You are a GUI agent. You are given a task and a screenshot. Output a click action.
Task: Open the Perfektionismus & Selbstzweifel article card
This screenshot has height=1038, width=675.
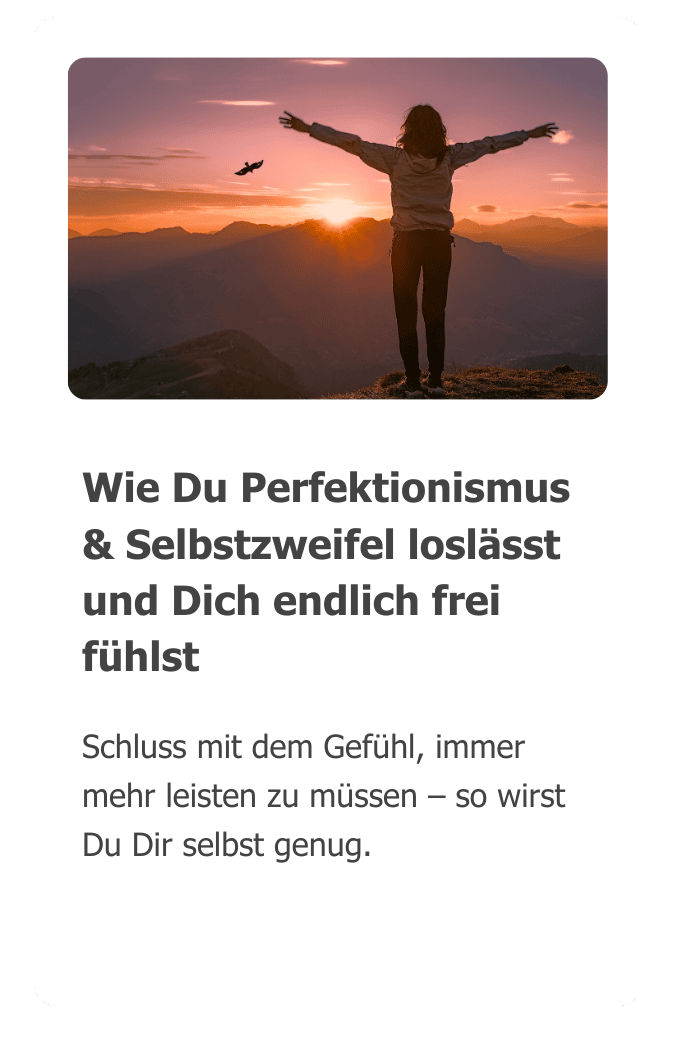coord(325,573)
